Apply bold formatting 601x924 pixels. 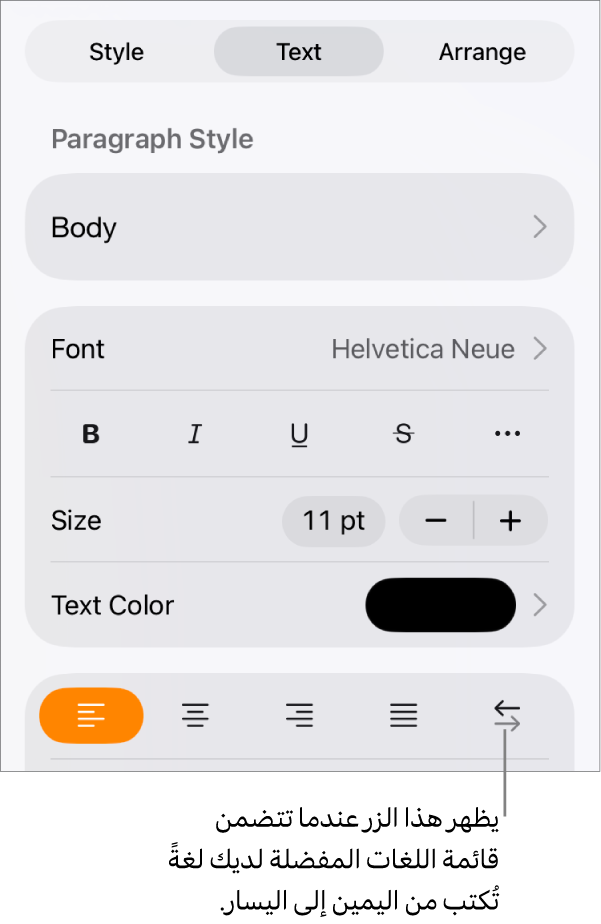point(91,434)
